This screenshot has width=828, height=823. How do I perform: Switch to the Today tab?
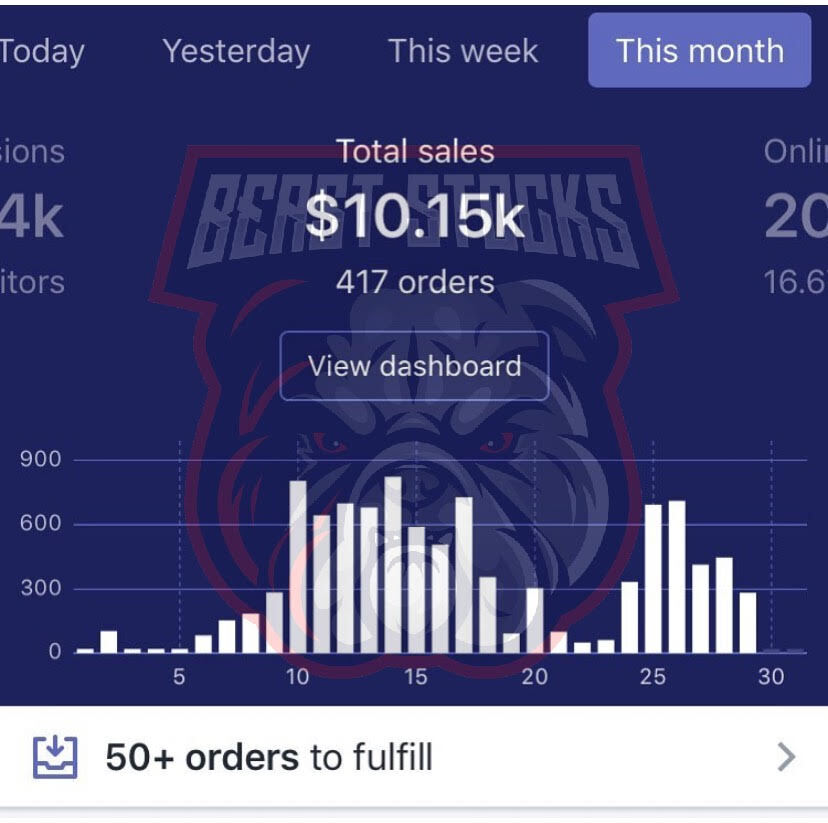(42, 51)
